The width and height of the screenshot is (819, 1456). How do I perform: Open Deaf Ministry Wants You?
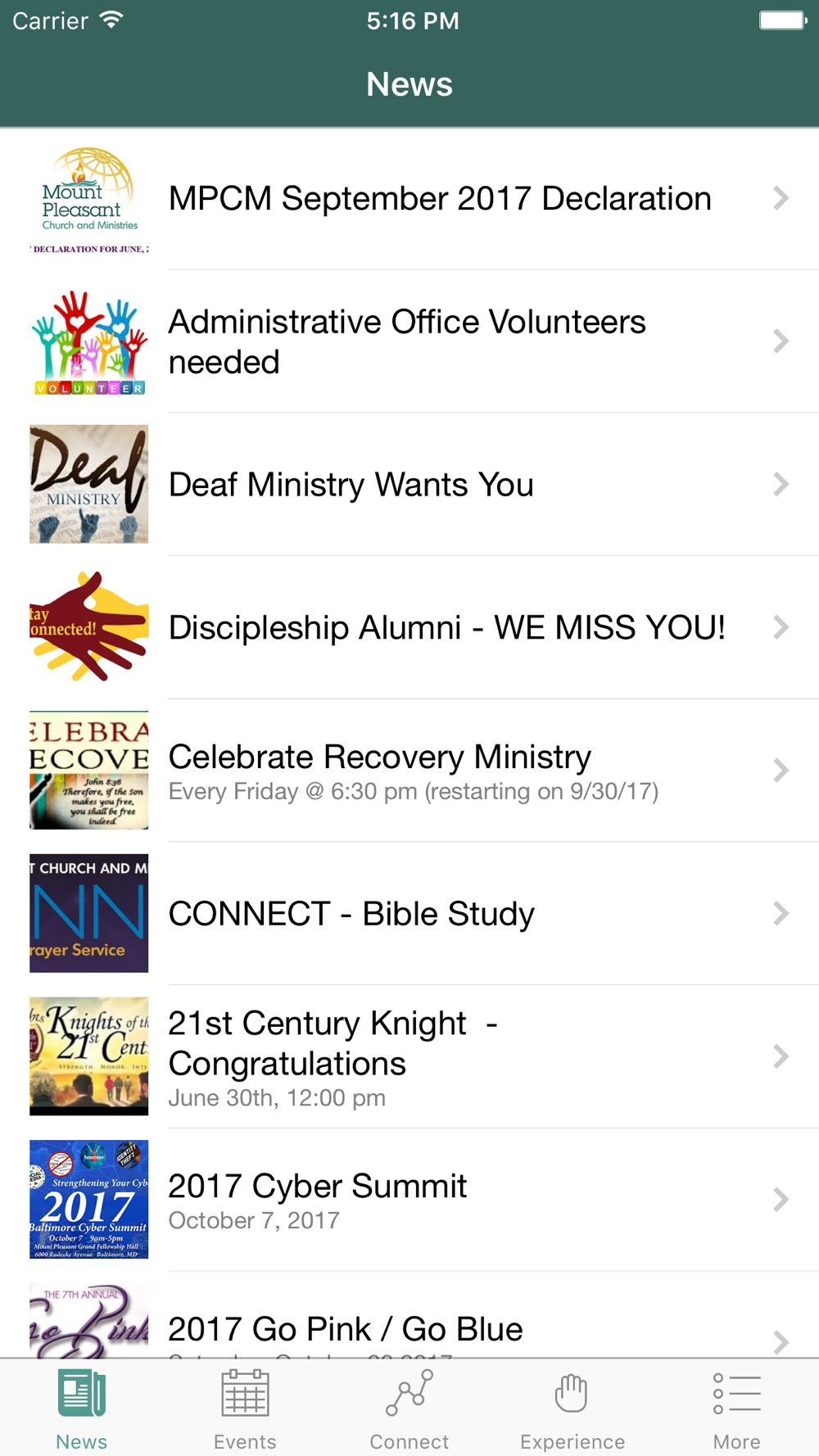409,485
